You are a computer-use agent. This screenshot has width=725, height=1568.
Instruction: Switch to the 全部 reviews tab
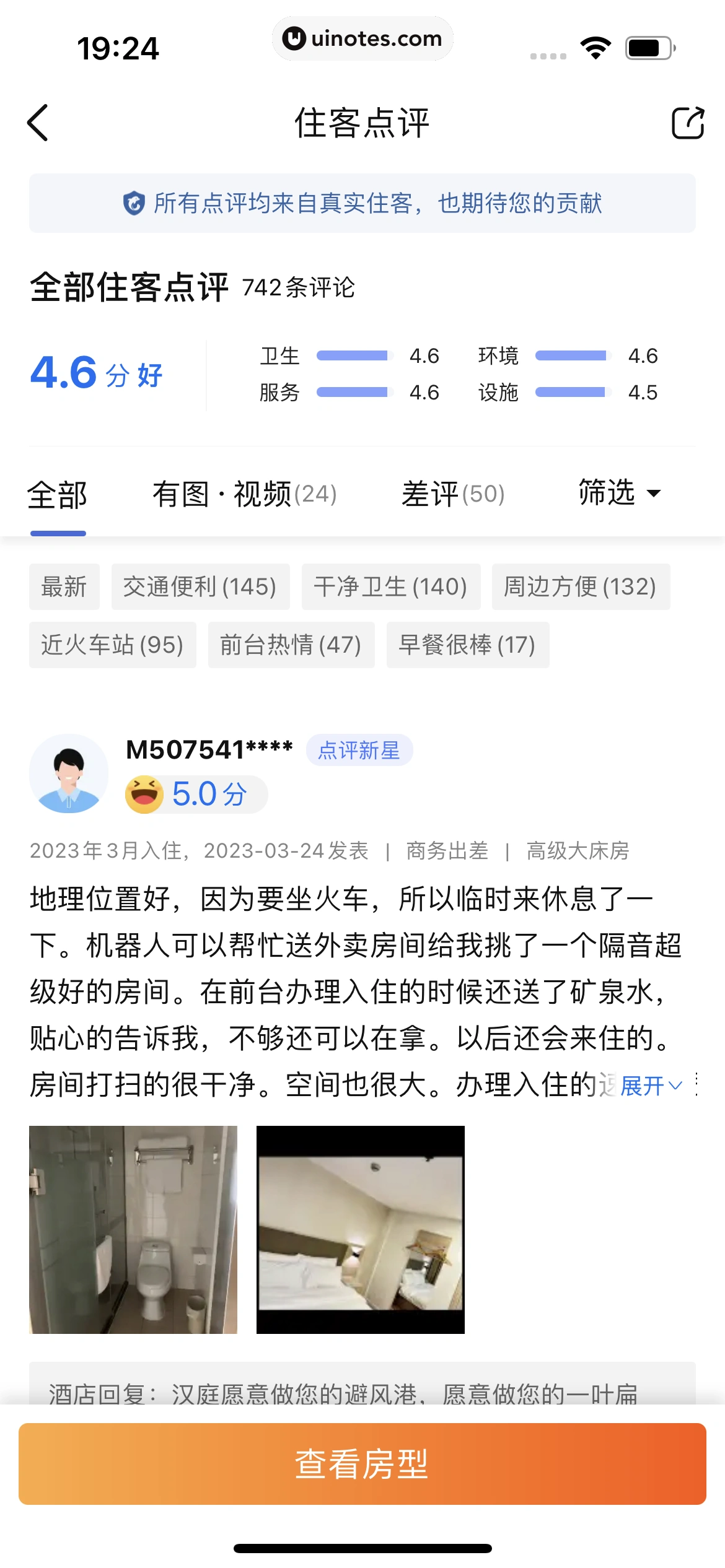point(58,495)
